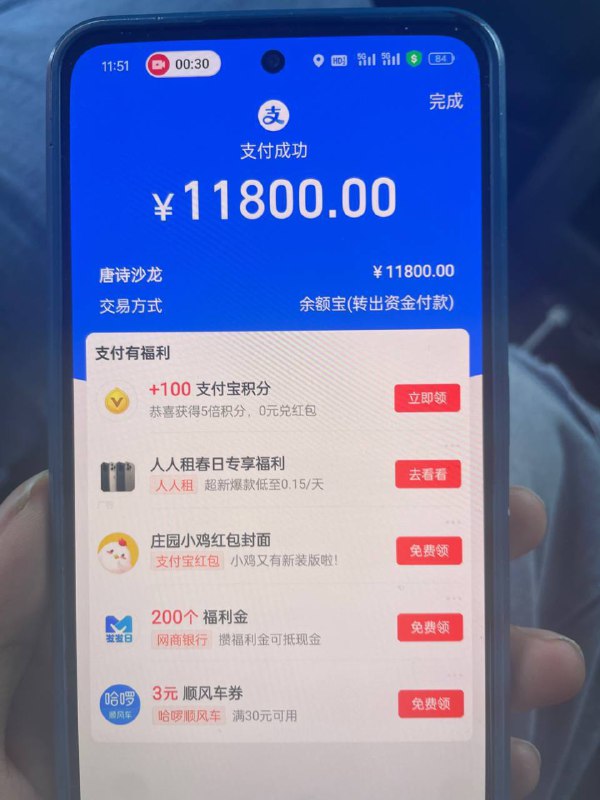Image resolution: width=600 pixels, height=800 pixels.
Task: Open the screen recording timer pill
Action: tap(181, 64)
